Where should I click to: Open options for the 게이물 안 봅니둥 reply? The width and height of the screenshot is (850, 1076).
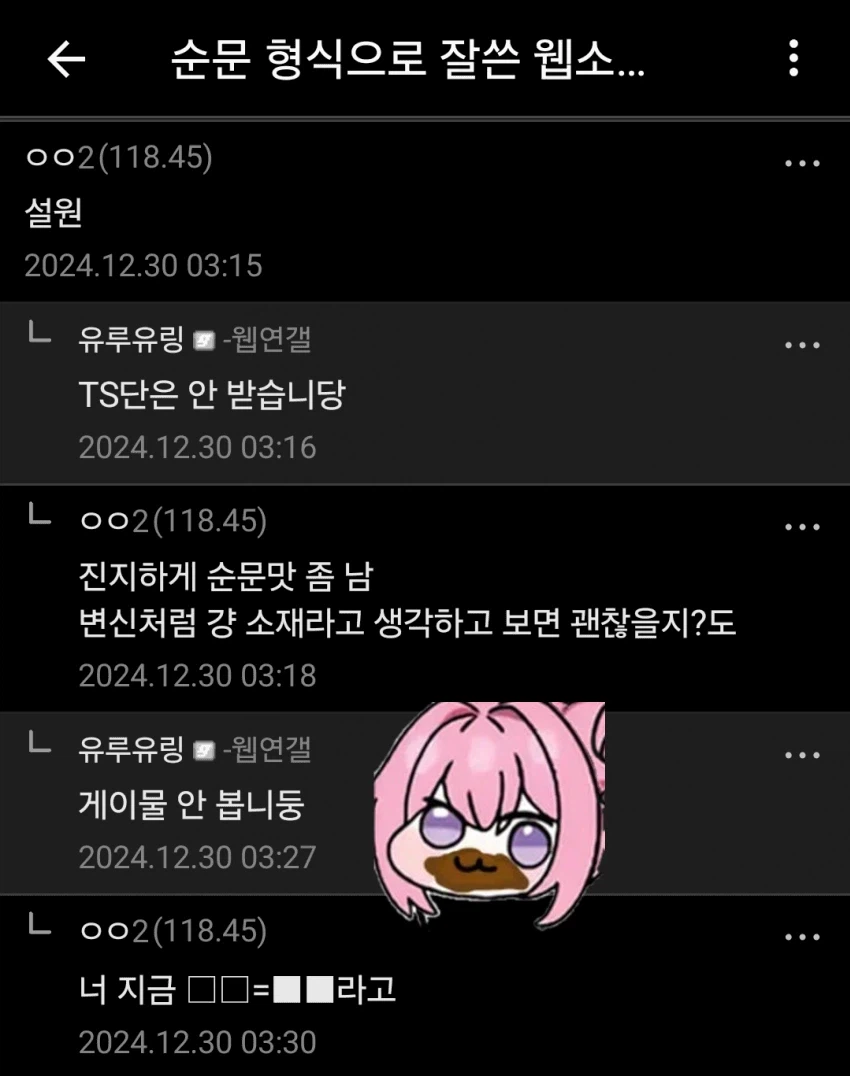[x=802, y=756]
